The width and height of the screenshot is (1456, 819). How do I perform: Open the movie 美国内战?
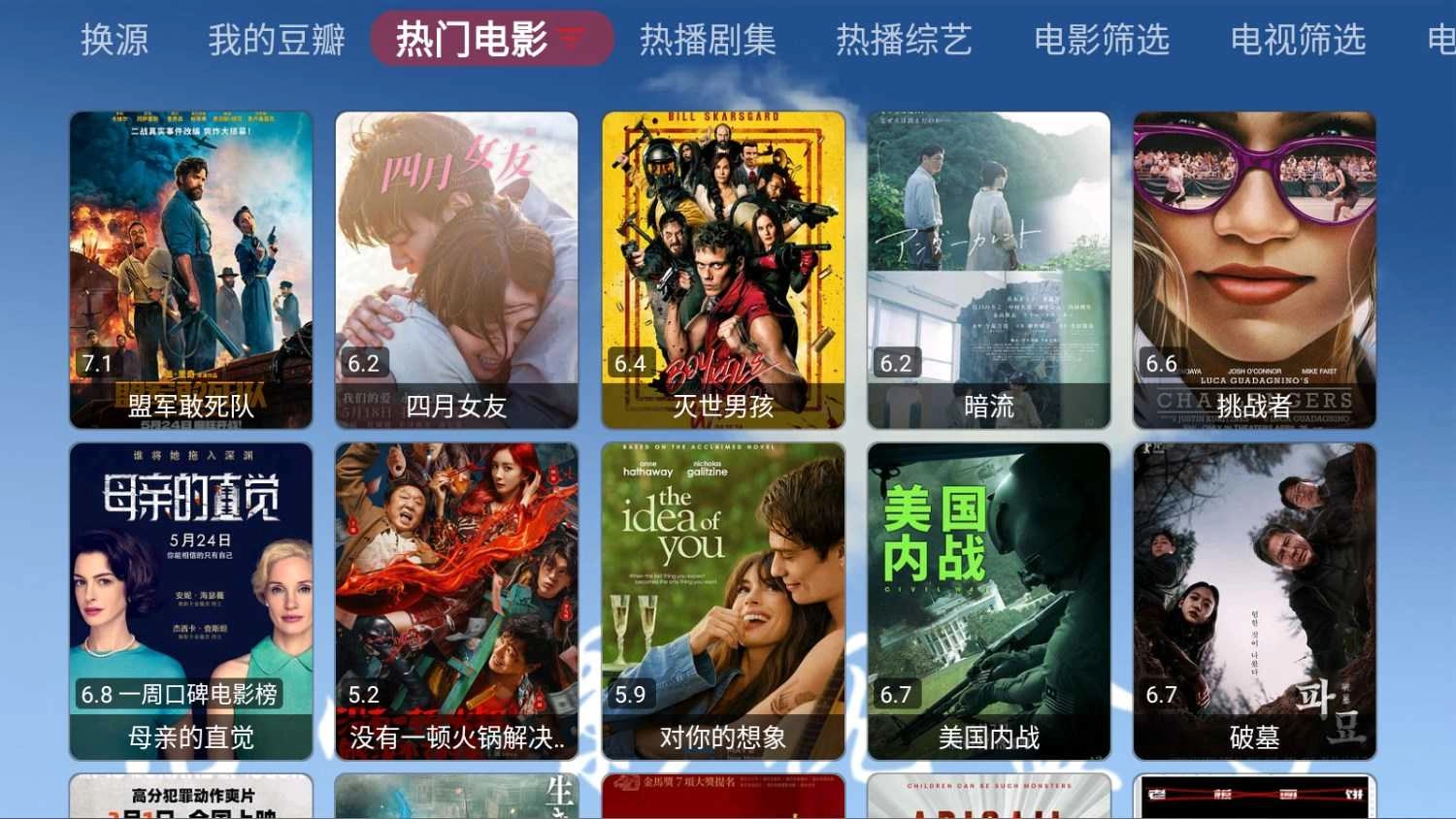click(989, 601)
